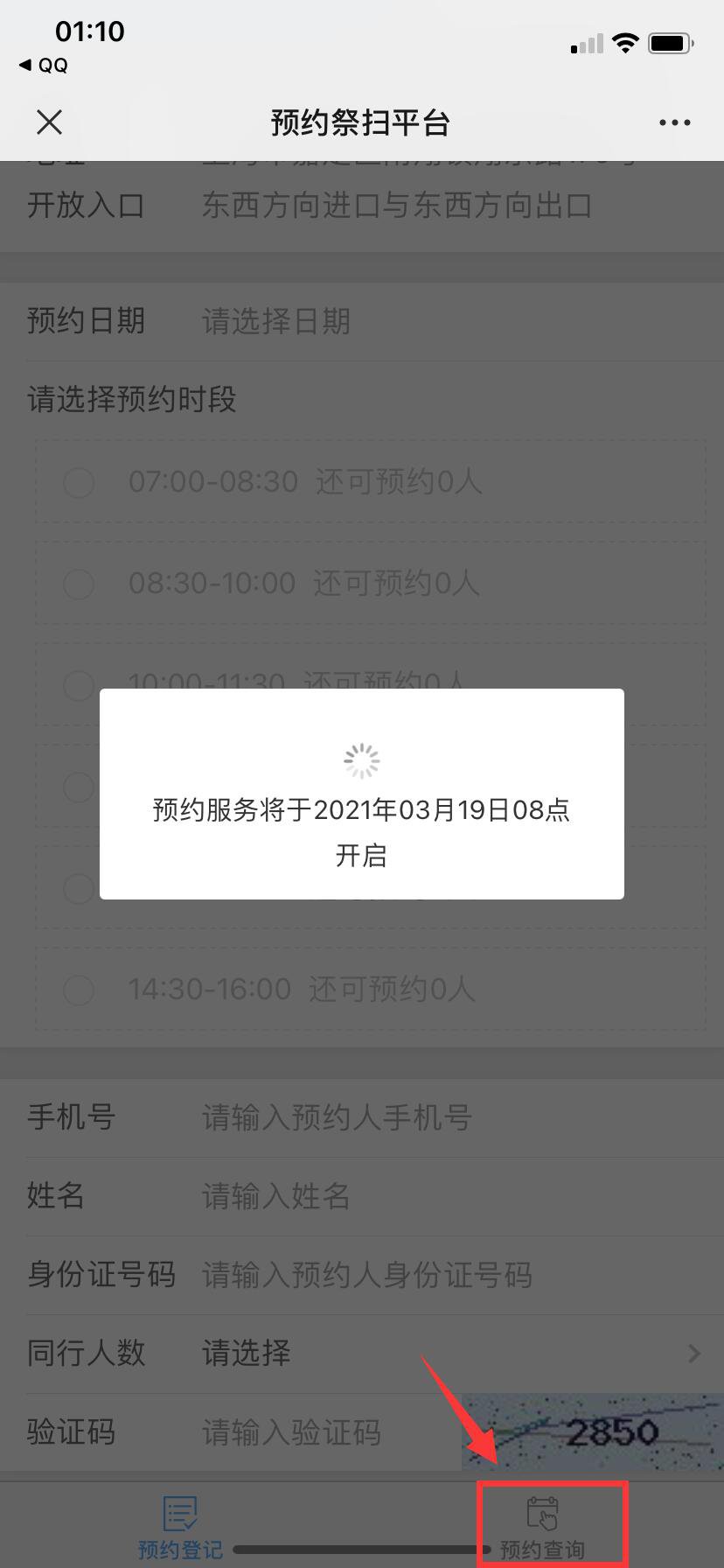The image size is (724, 1568).
Task: Select the 14:30-16:00 time slot radio button
Action: click(79, 990)
